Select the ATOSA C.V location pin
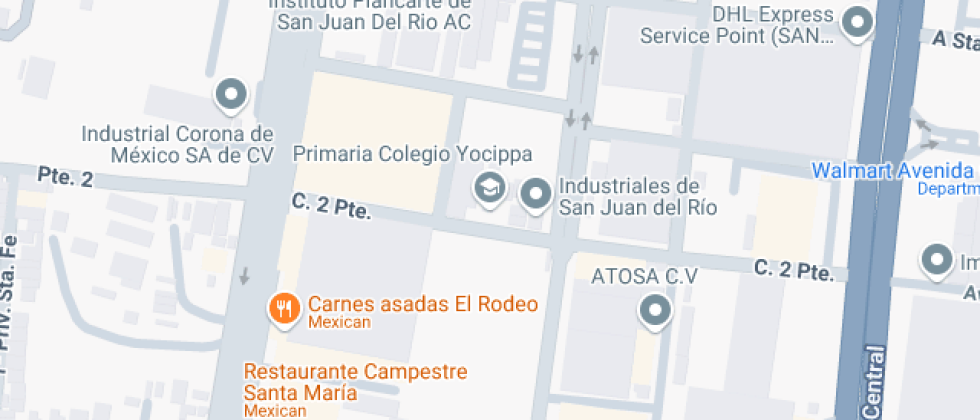Screen dimensions: 980x420 click(656, 311)
